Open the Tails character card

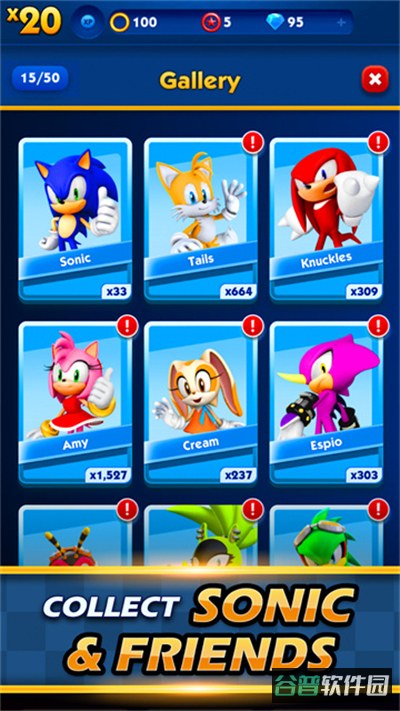pyautogui.click(x=201, y=219)
